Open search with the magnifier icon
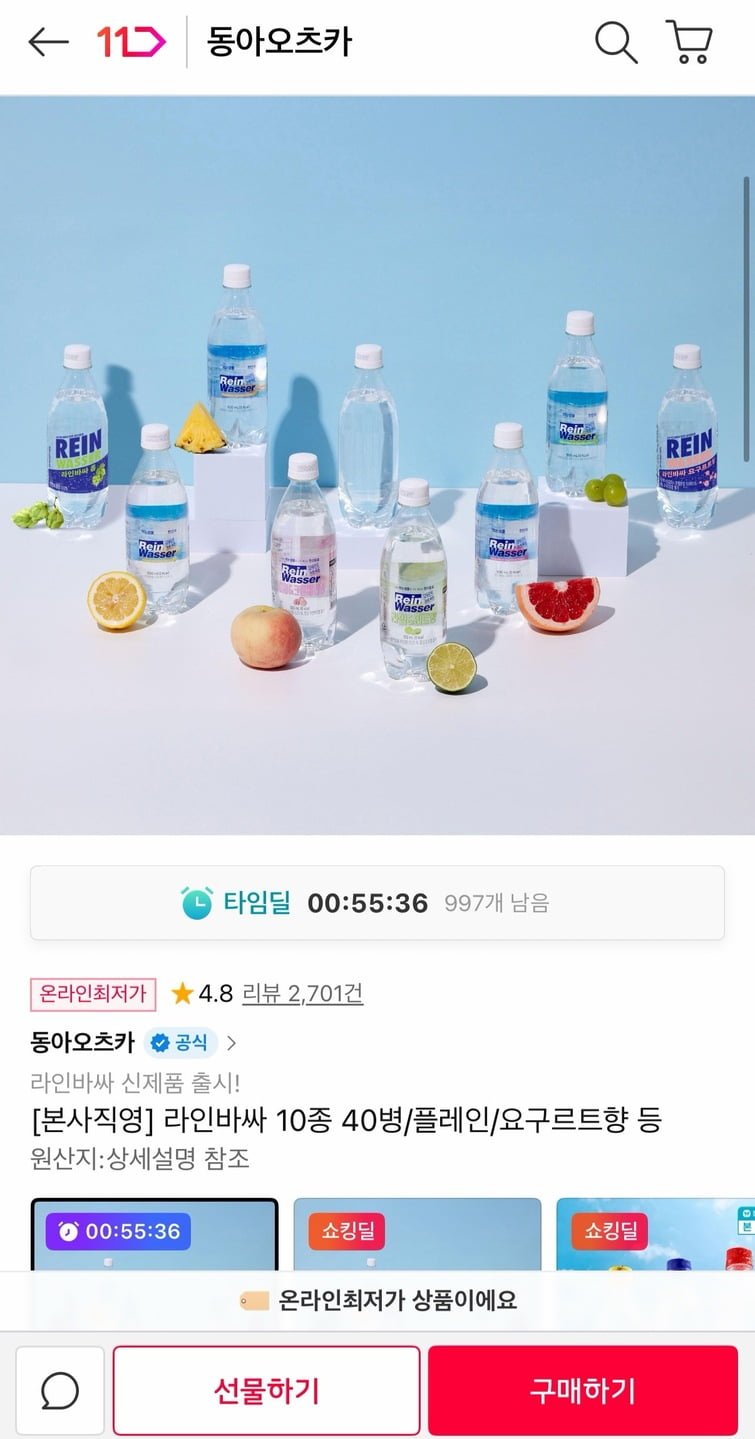Screen dimensions: 755x1439 [x=616, y=42]
